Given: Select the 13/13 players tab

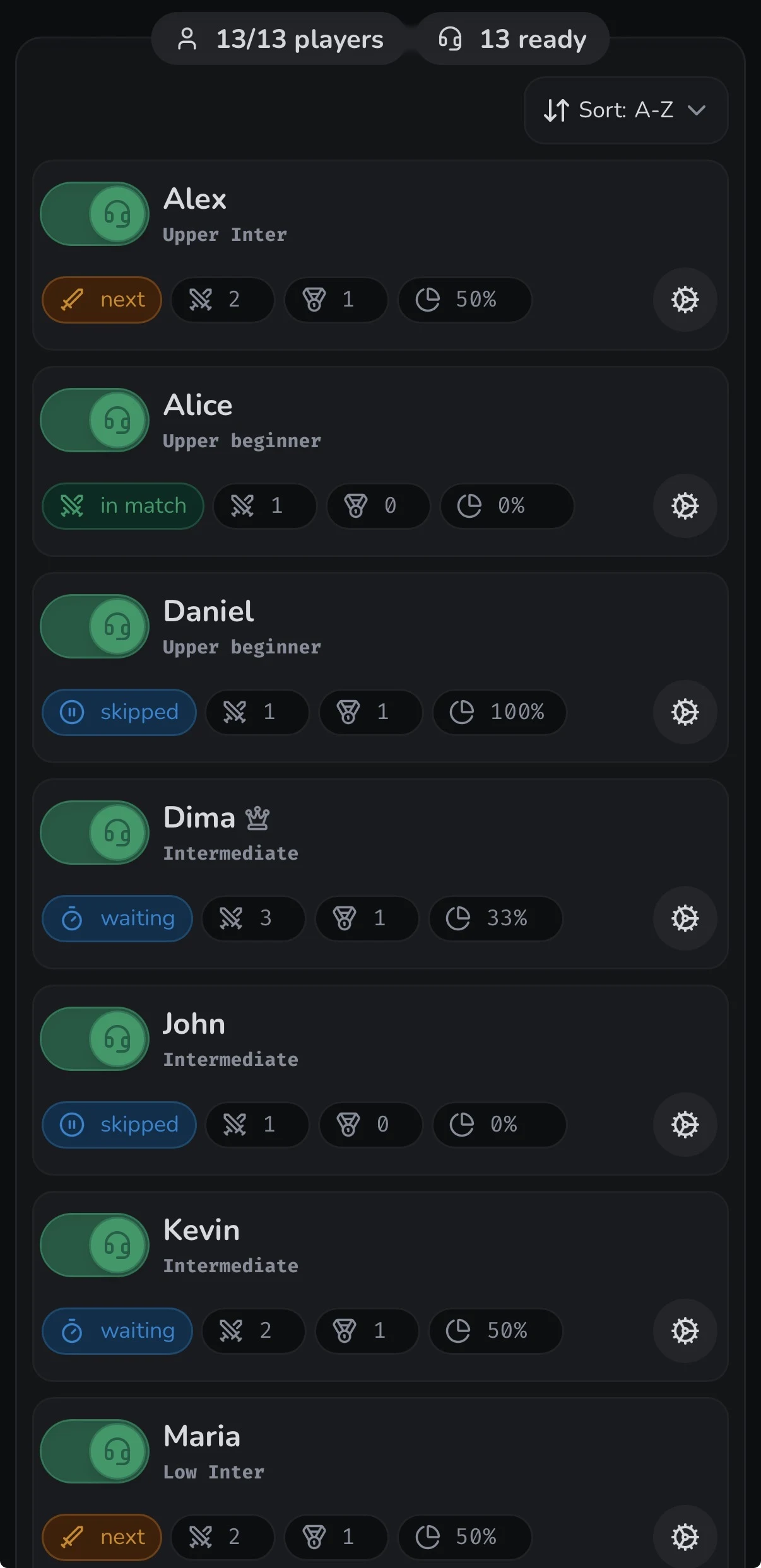Looking at the screenshot, I should [280, 39].
